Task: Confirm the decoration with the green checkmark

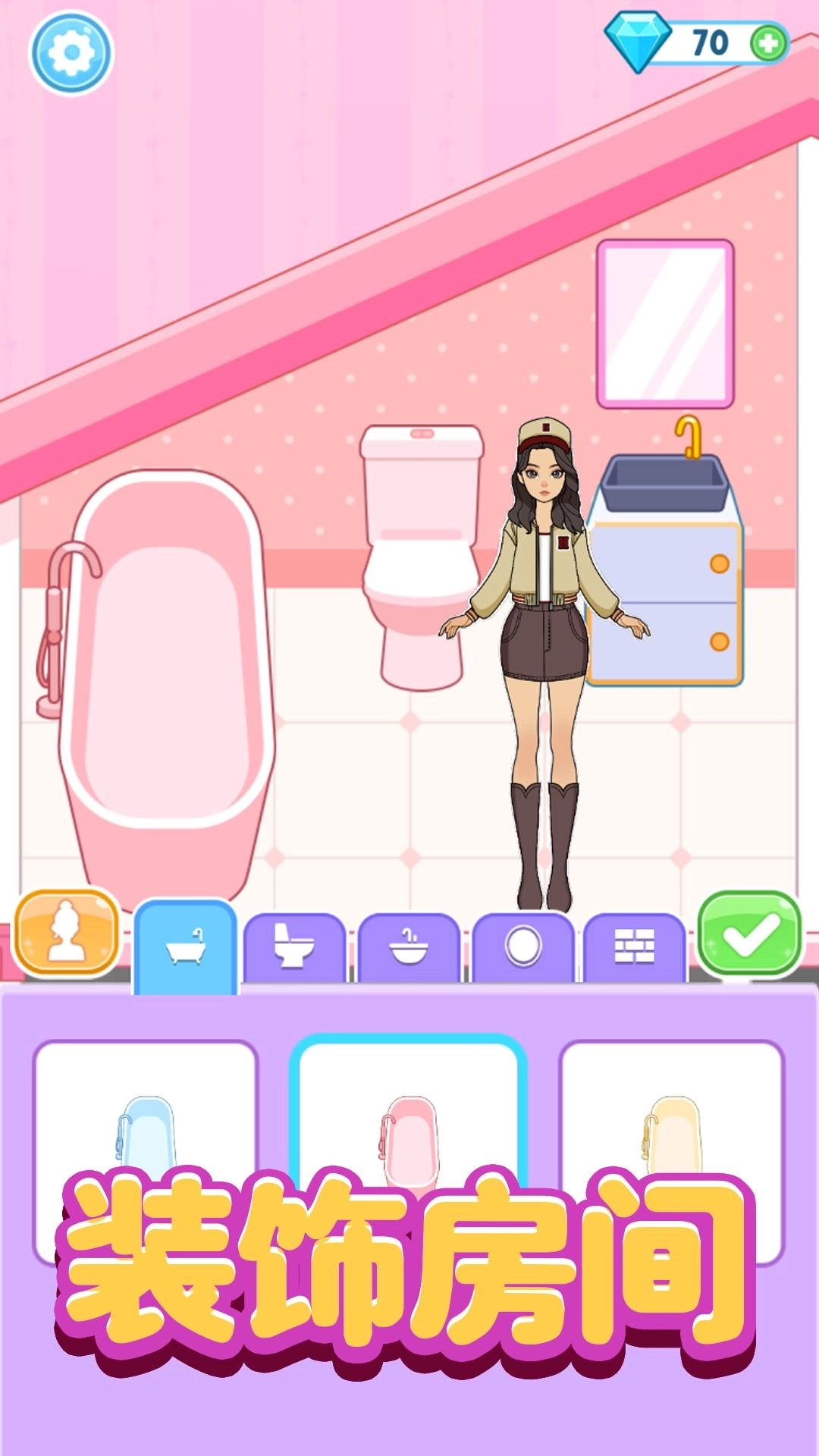Action: tap(748, 934)
